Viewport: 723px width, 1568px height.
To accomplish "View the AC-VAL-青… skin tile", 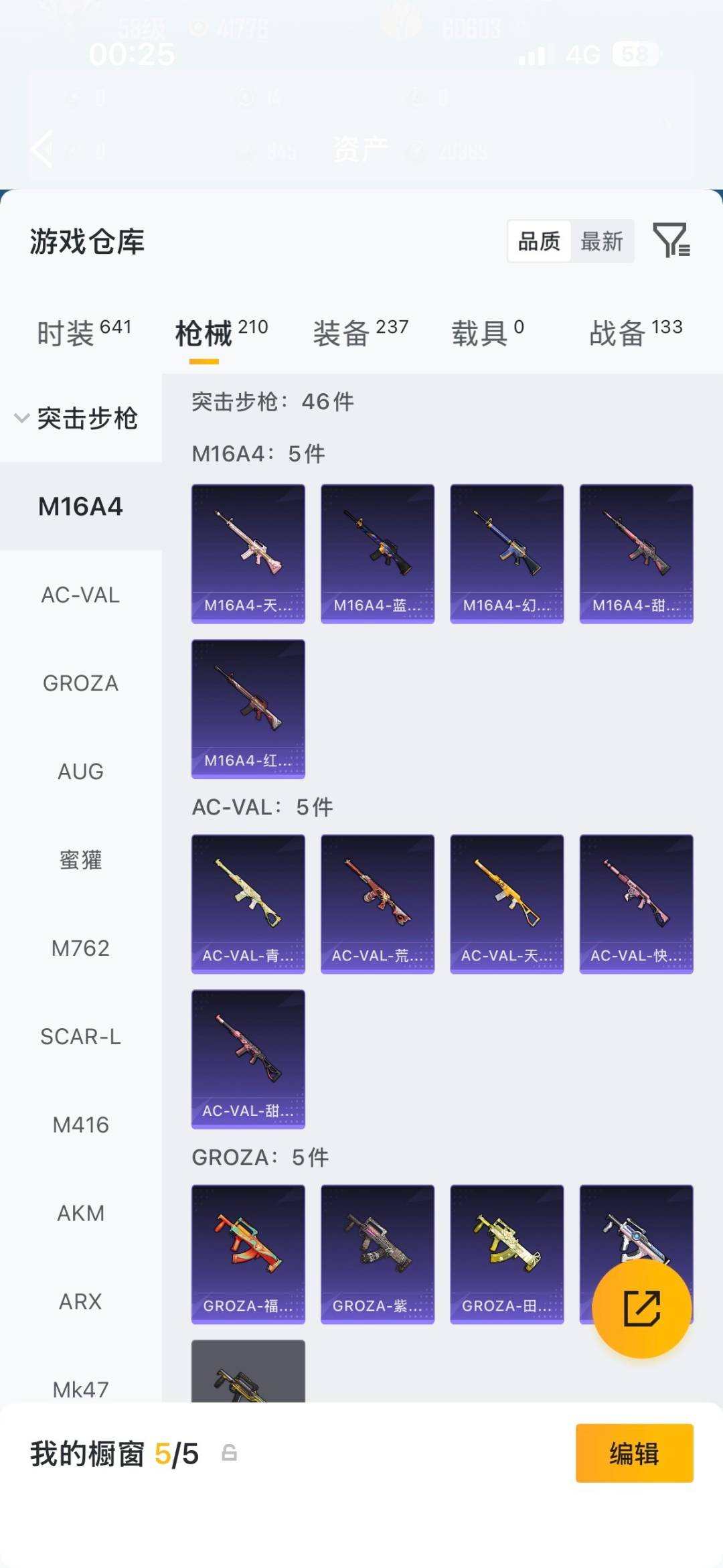I will click(x=248, y=904).
